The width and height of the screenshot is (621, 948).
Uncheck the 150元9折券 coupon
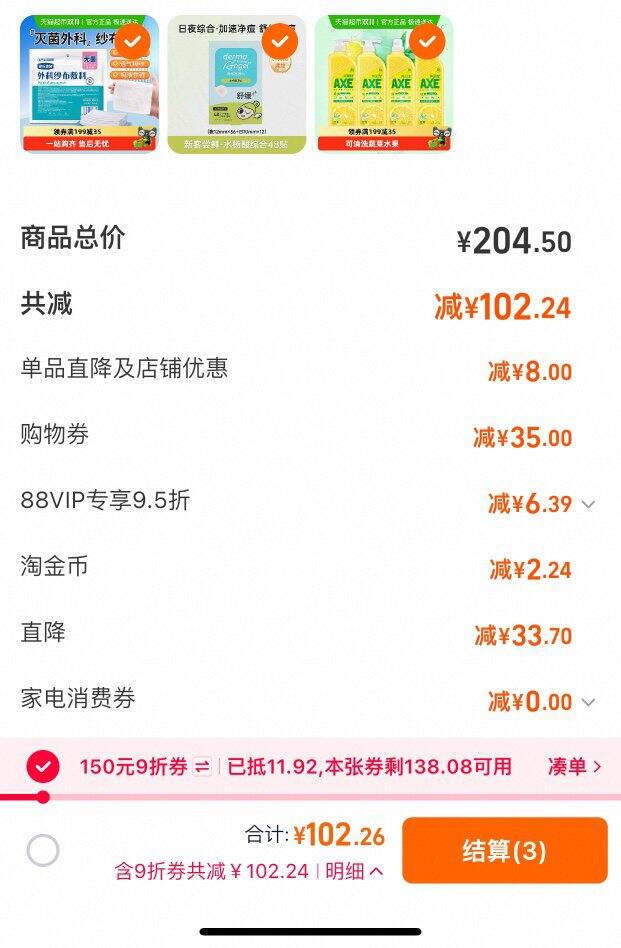[42, 767]
